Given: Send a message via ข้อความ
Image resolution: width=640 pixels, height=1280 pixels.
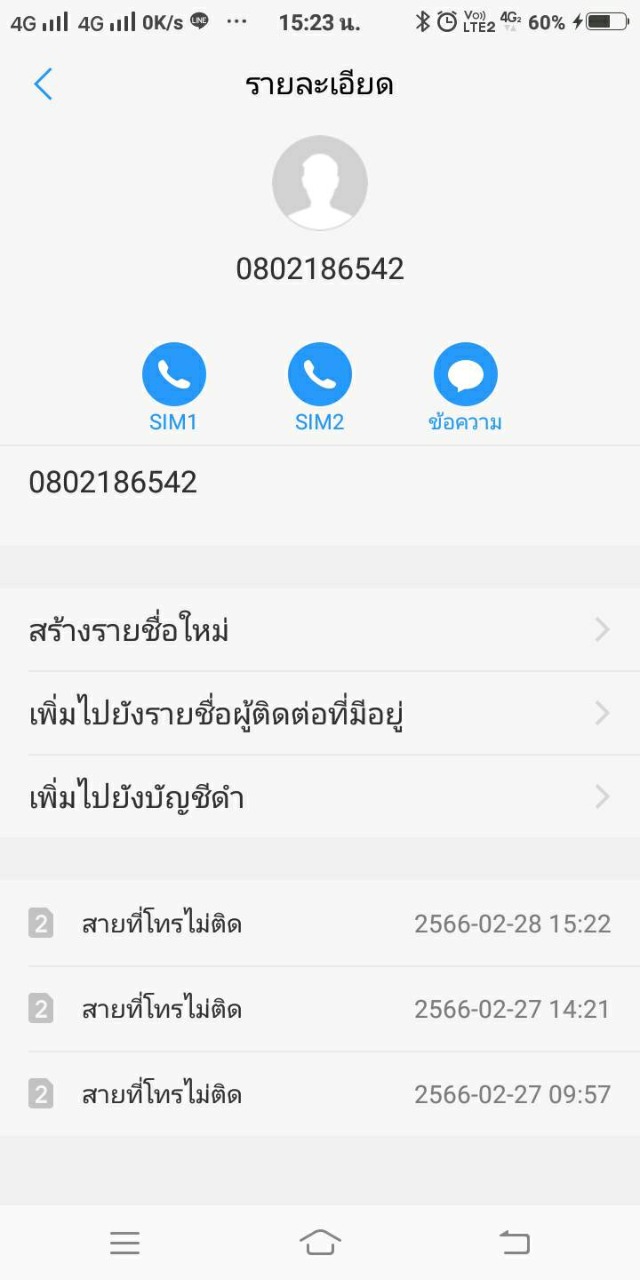Looking at the screenshot, I should [x=465, y=375].
